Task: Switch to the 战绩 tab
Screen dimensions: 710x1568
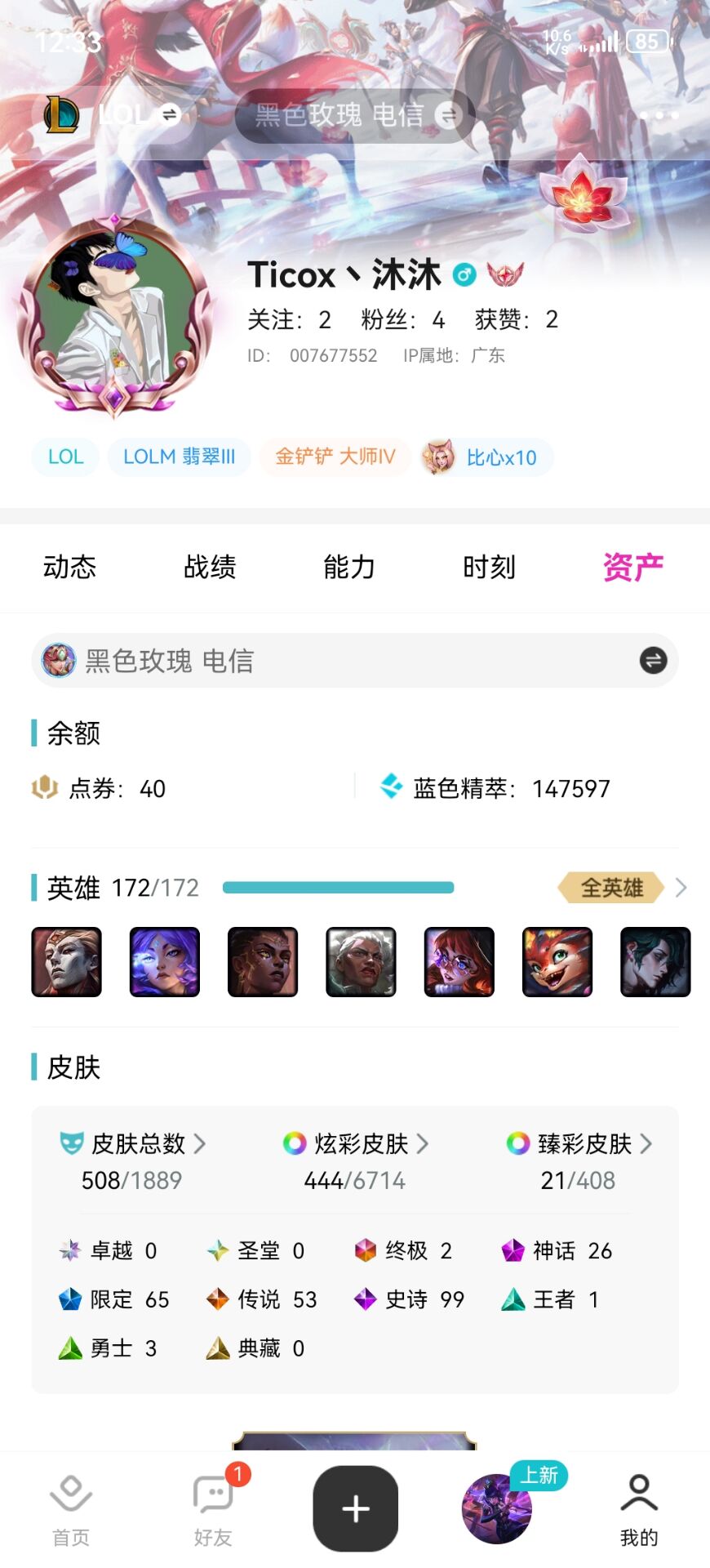Action: 210,567
